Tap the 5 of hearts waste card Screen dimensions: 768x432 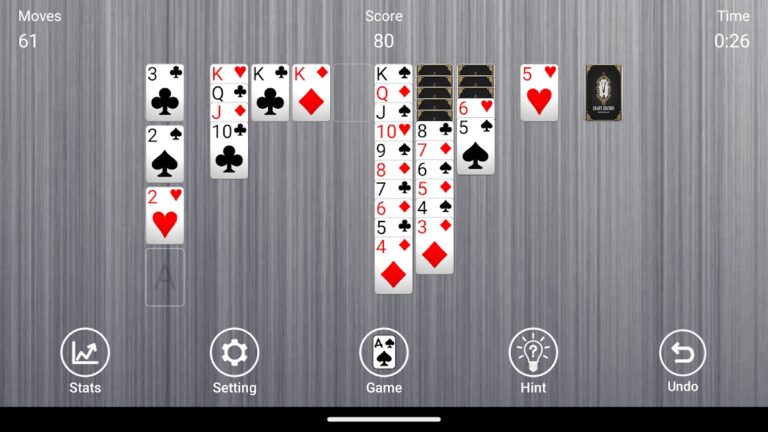click(539, 93)
